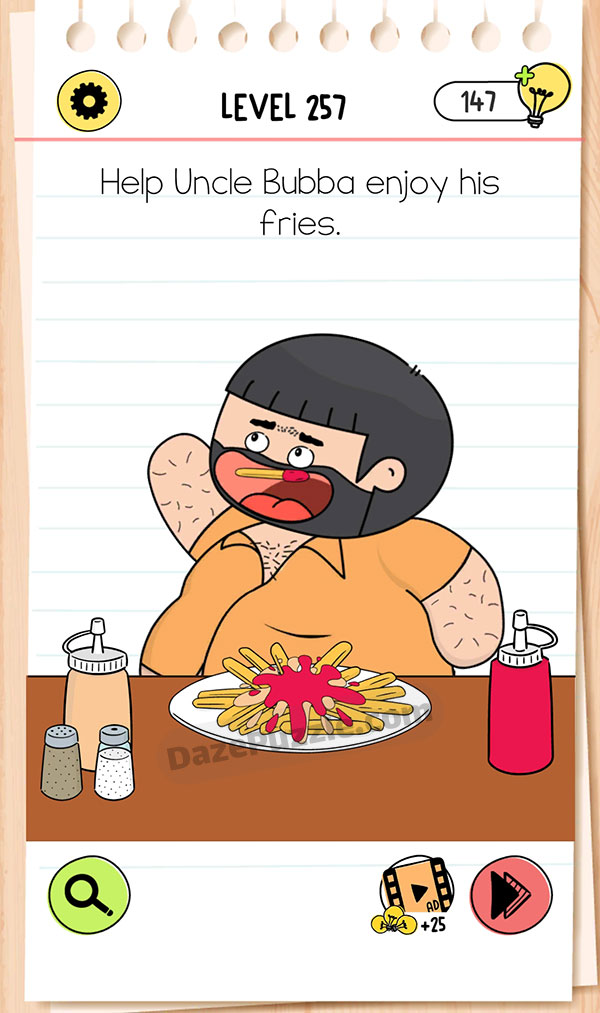Open the settings gear
This screenshot has height=1013, width=600.
pyautogui.click(x=90, y=100)
